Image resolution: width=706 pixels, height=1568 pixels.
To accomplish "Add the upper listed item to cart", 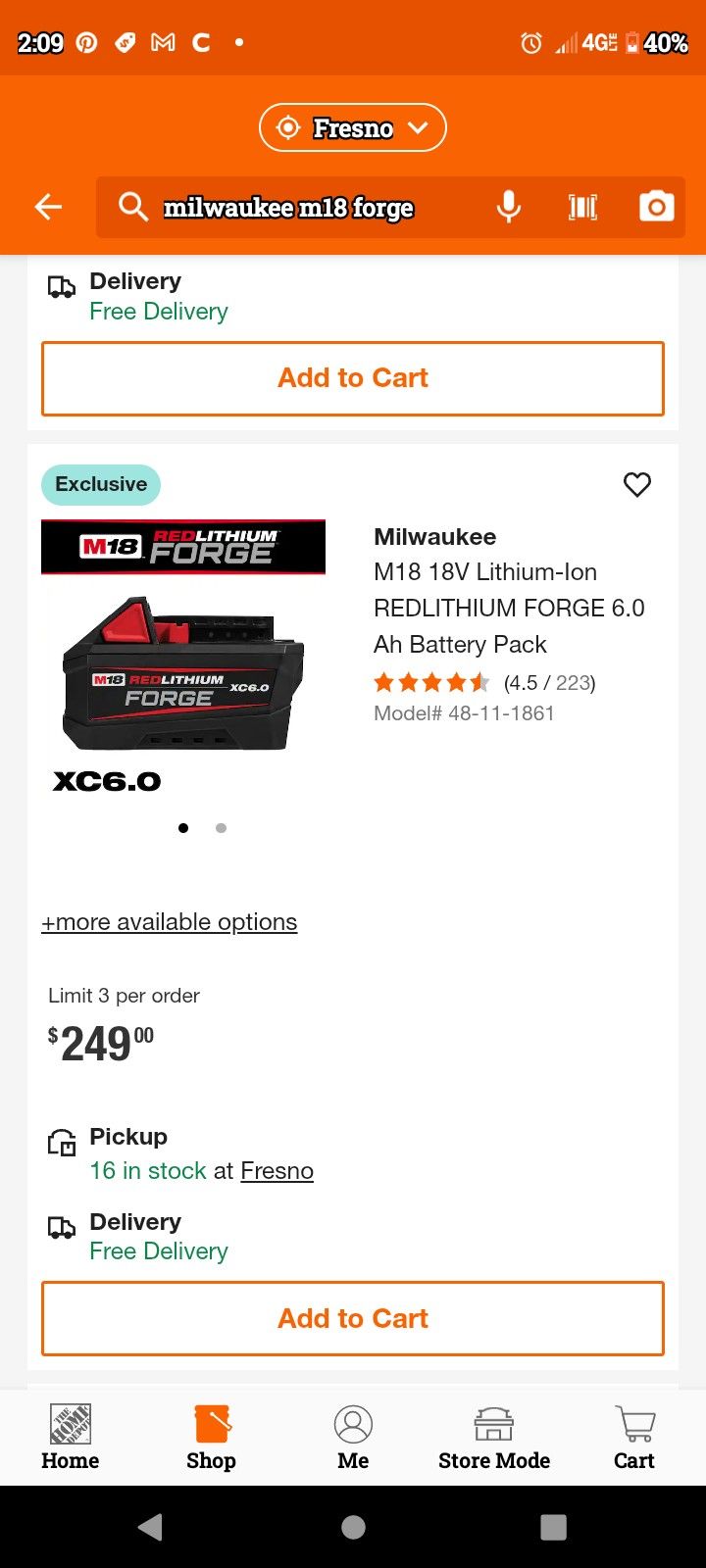I will coord(353,378).
